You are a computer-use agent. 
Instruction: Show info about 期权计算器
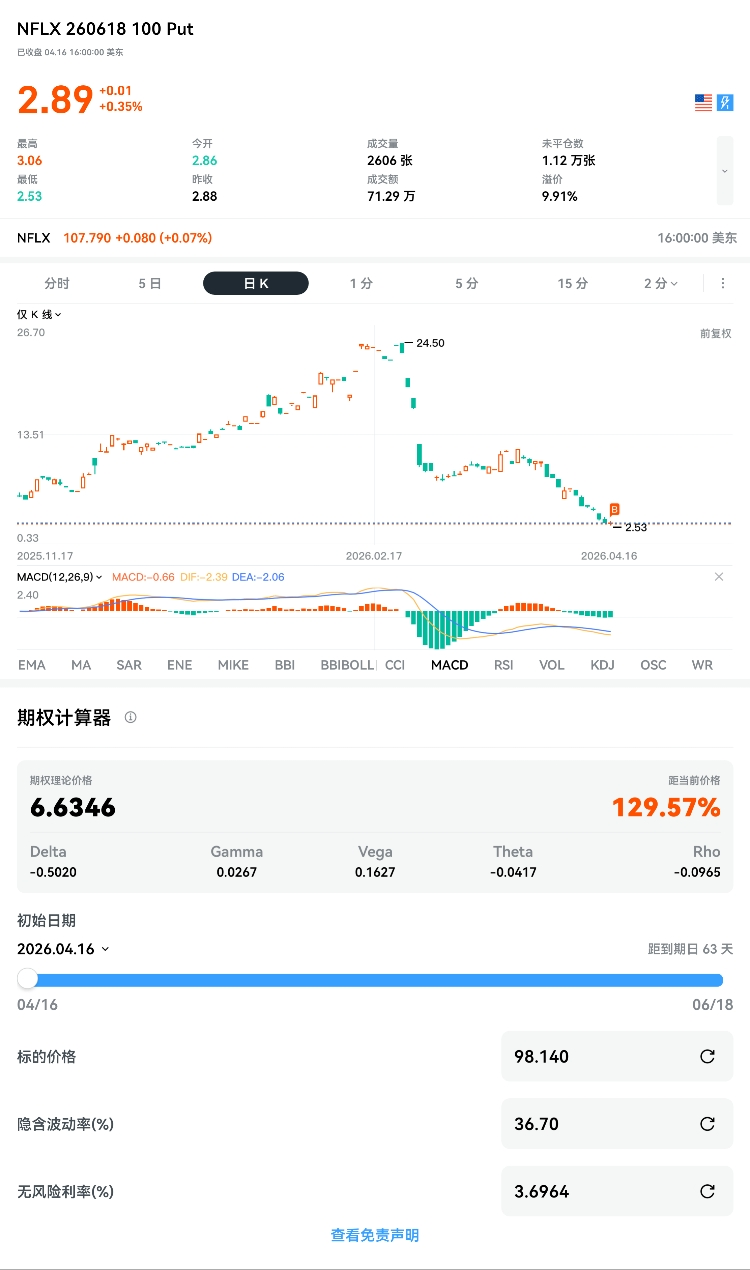(130, 717)
